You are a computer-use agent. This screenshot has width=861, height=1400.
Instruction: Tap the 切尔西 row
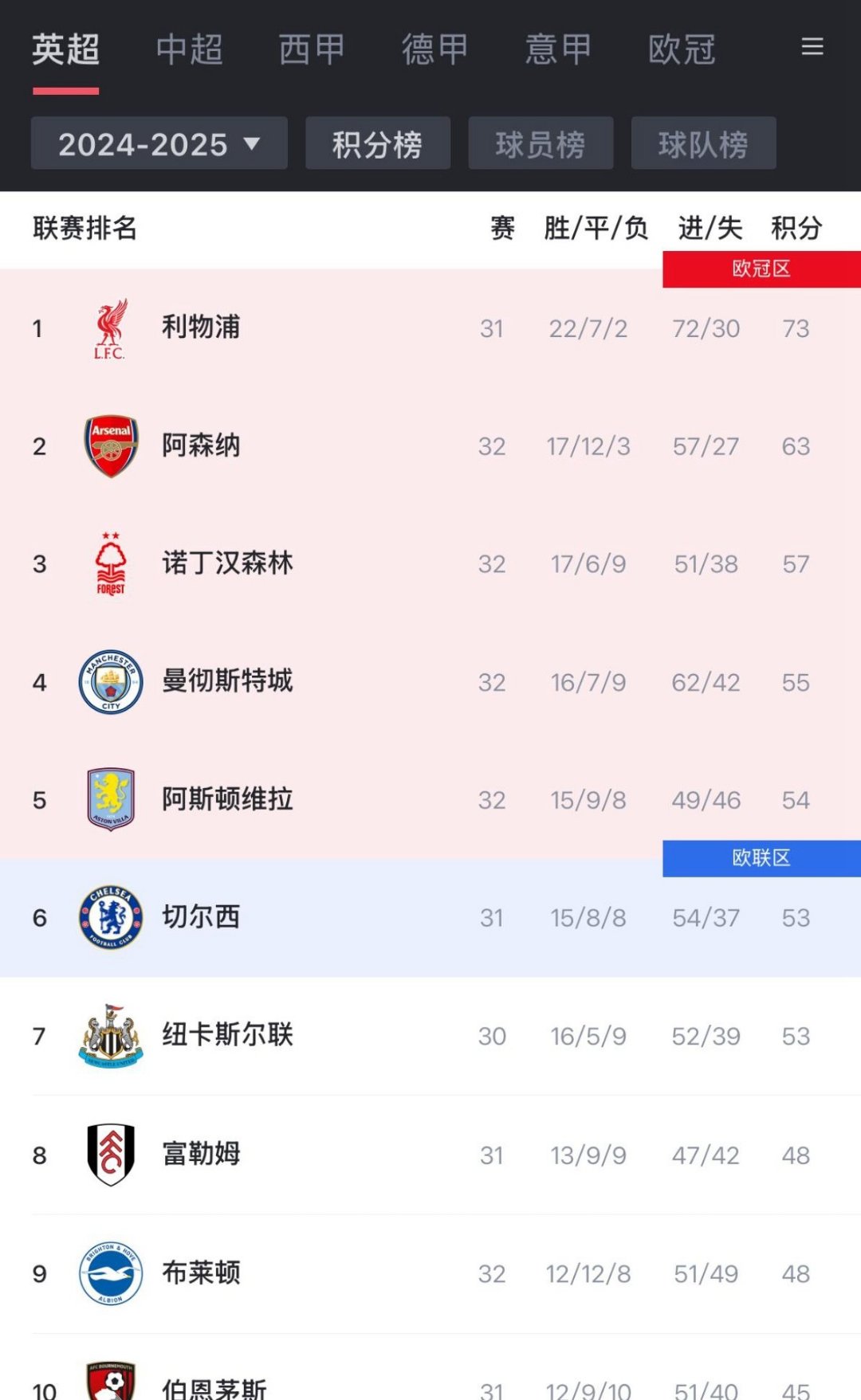pos(431,918)
